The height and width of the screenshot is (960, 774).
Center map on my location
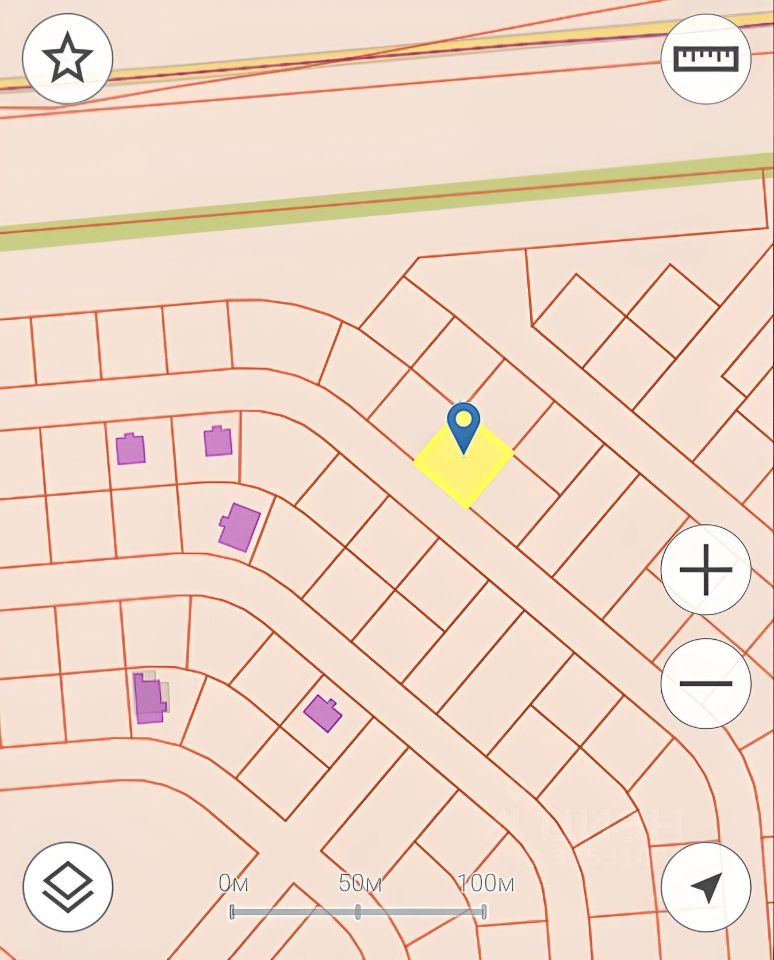pos(706,887)
